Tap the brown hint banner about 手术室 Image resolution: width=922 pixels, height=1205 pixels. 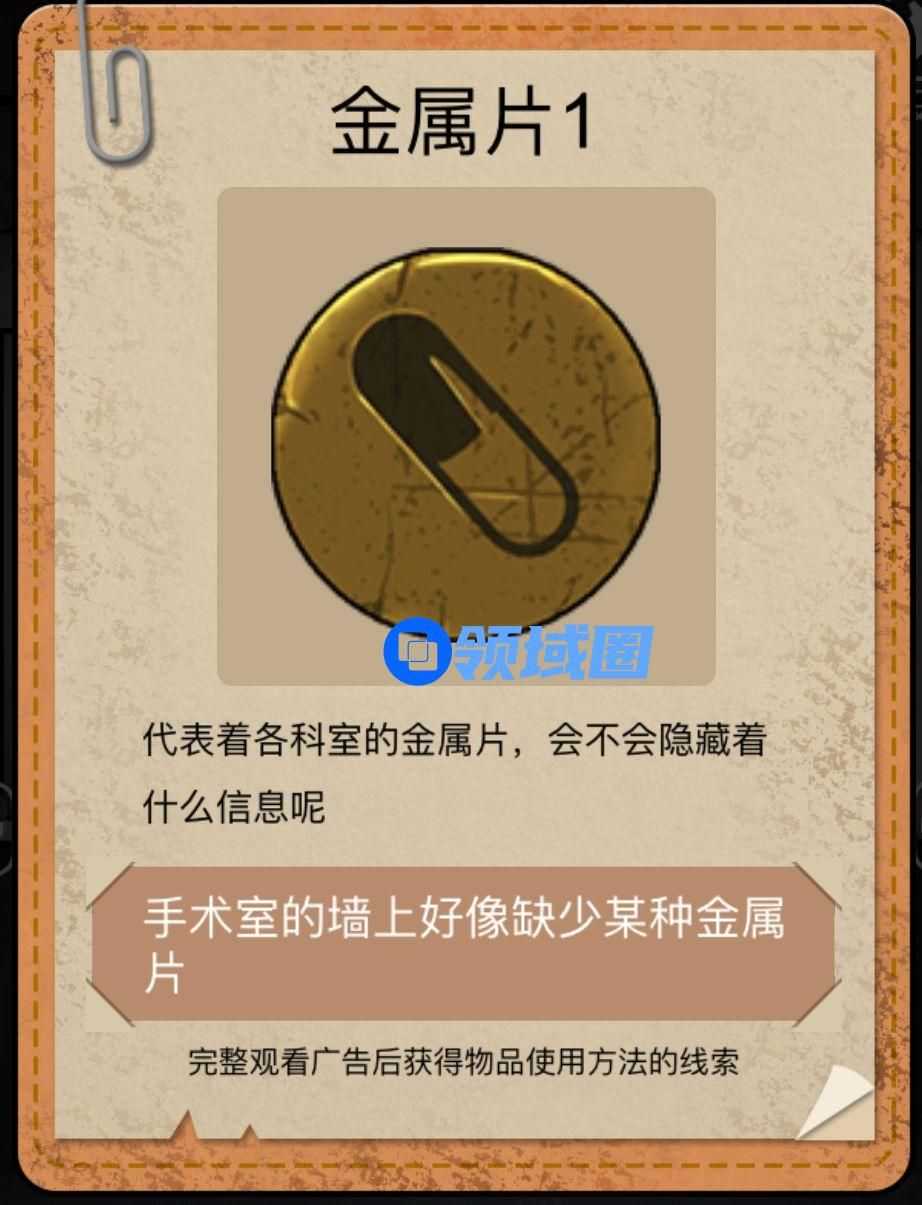pos(463,945)
